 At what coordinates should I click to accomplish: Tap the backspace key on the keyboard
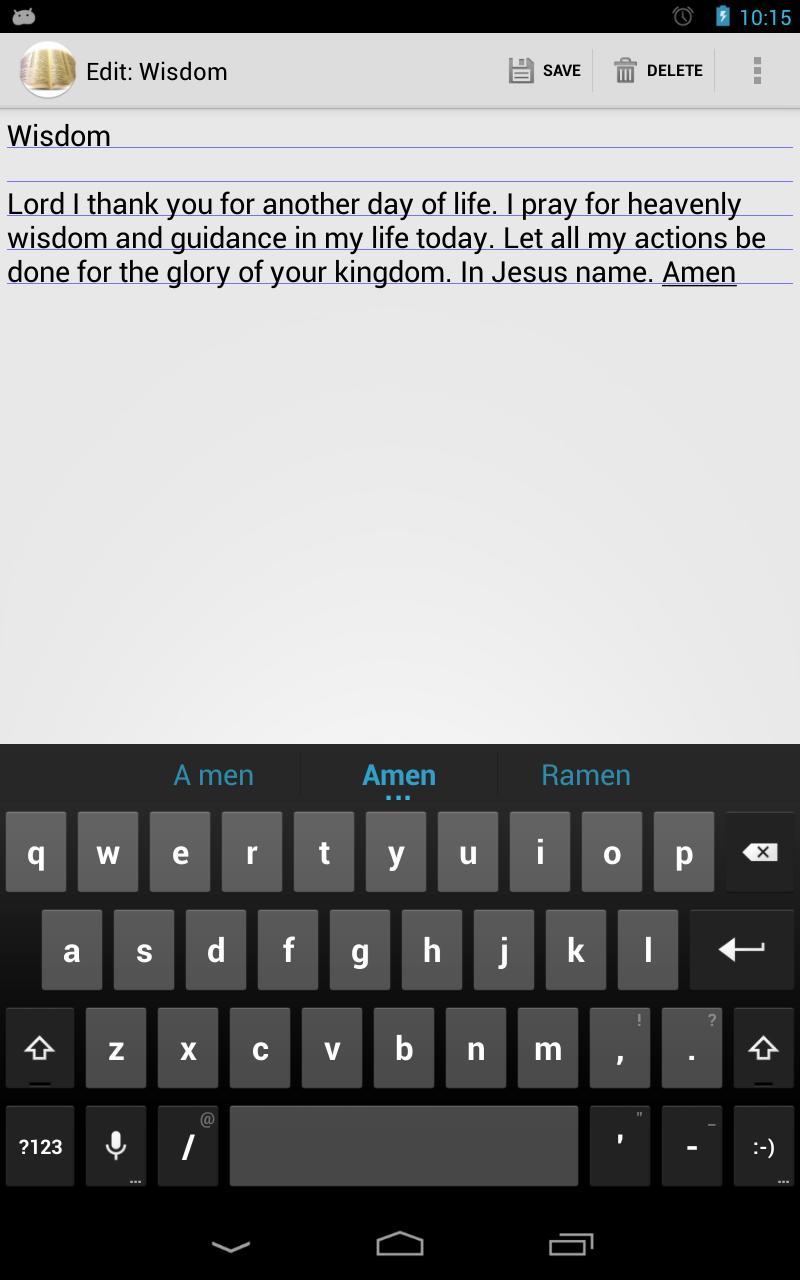click(x=759, y=851)
